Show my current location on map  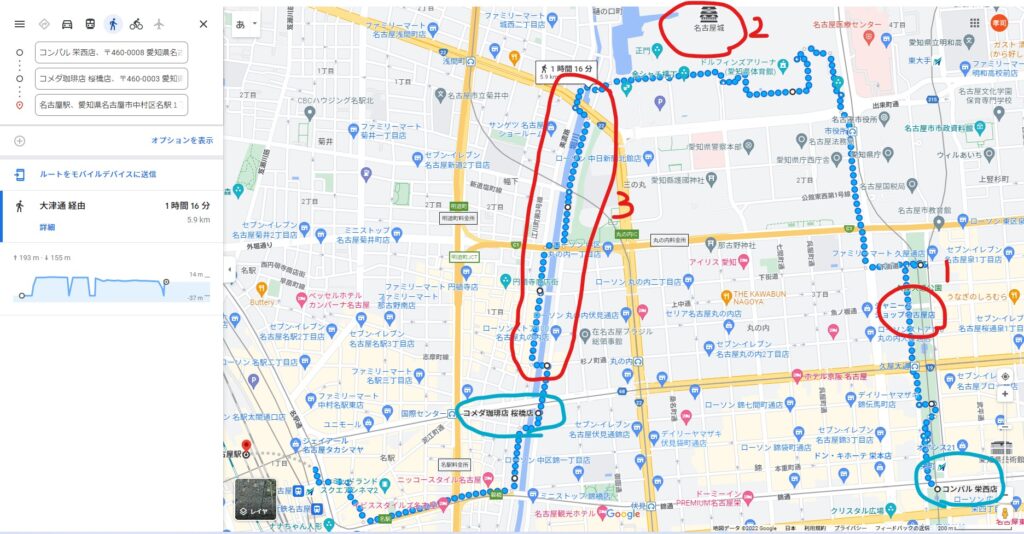(x=1007, y=376)
